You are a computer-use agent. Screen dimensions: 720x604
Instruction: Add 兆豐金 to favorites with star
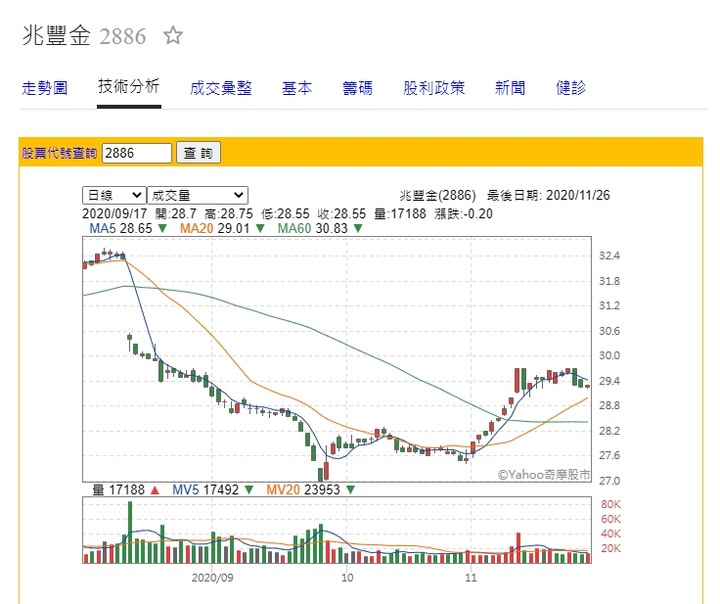(x=173, y=35)
